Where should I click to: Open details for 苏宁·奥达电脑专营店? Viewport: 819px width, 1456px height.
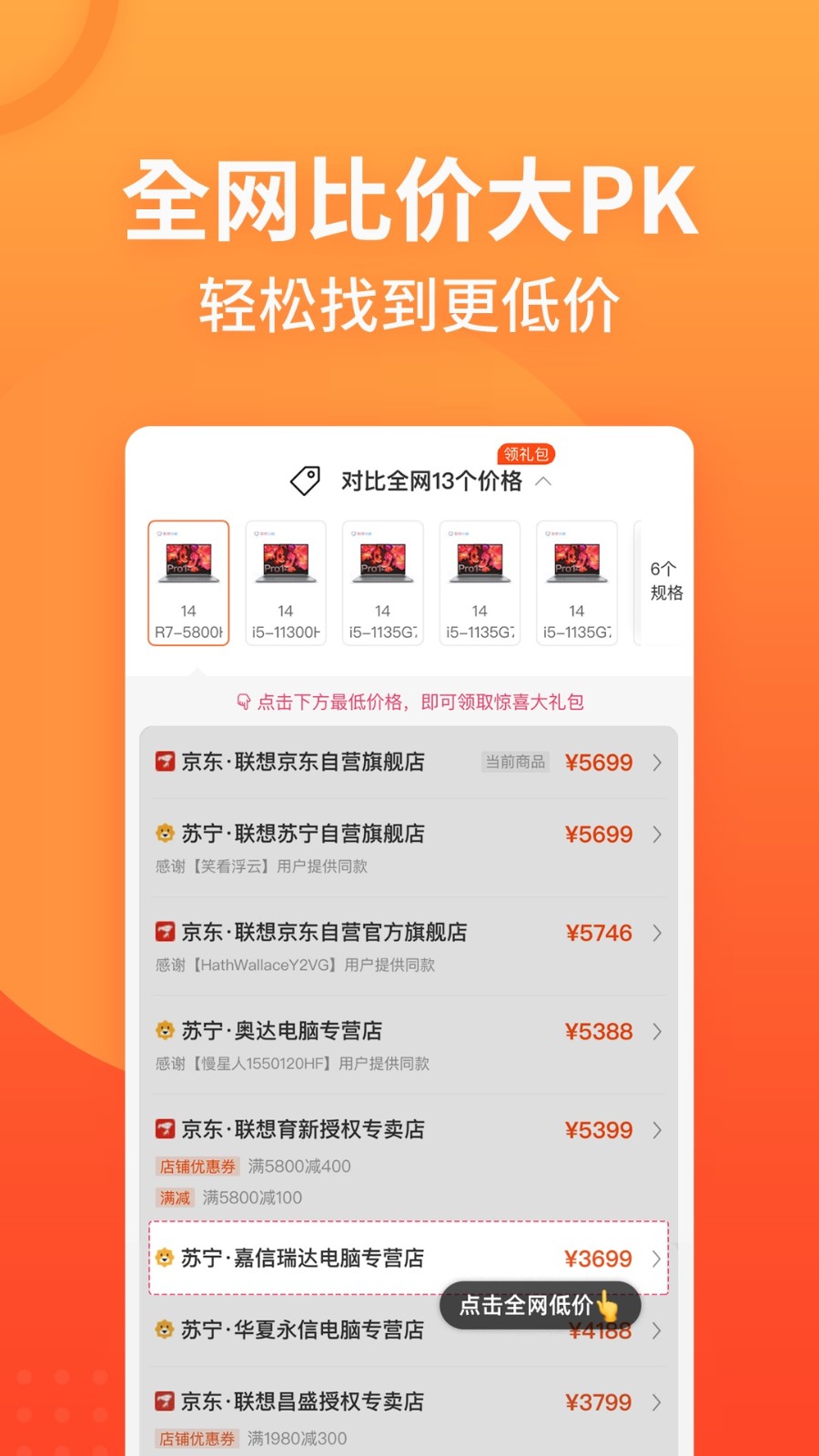657,1031
